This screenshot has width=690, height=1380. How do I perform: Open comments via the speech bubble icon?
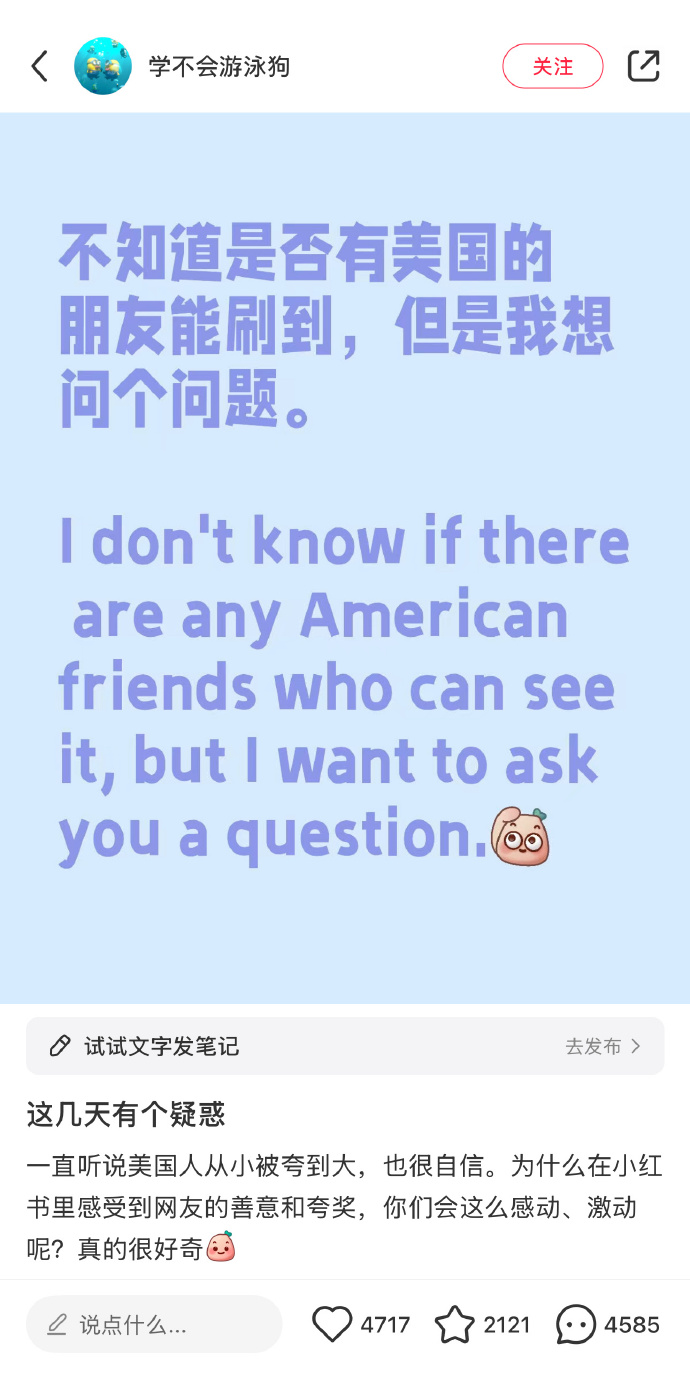[576, 1325]
